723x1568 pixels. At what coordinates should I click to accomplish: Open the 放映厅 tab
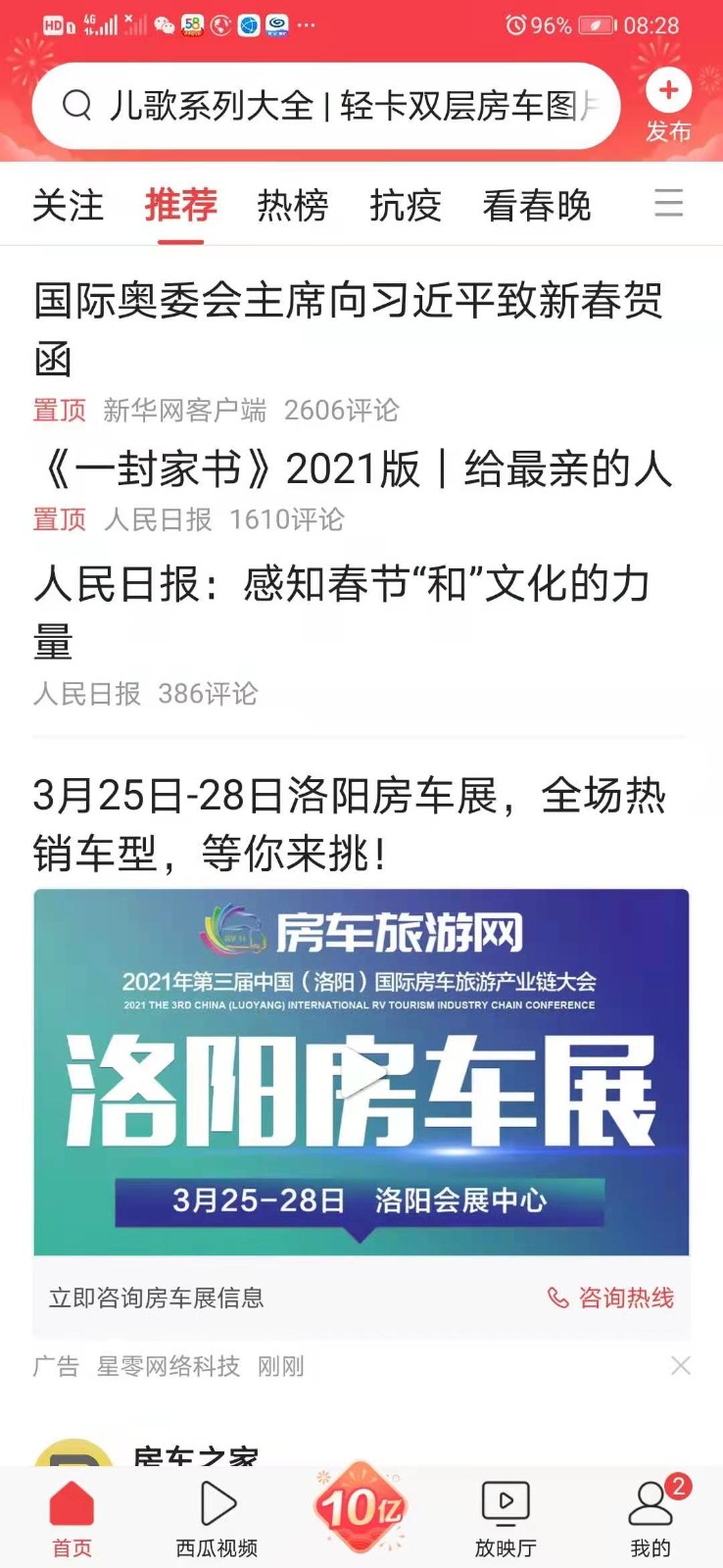pyautogui.click(x=506, y=1518)
